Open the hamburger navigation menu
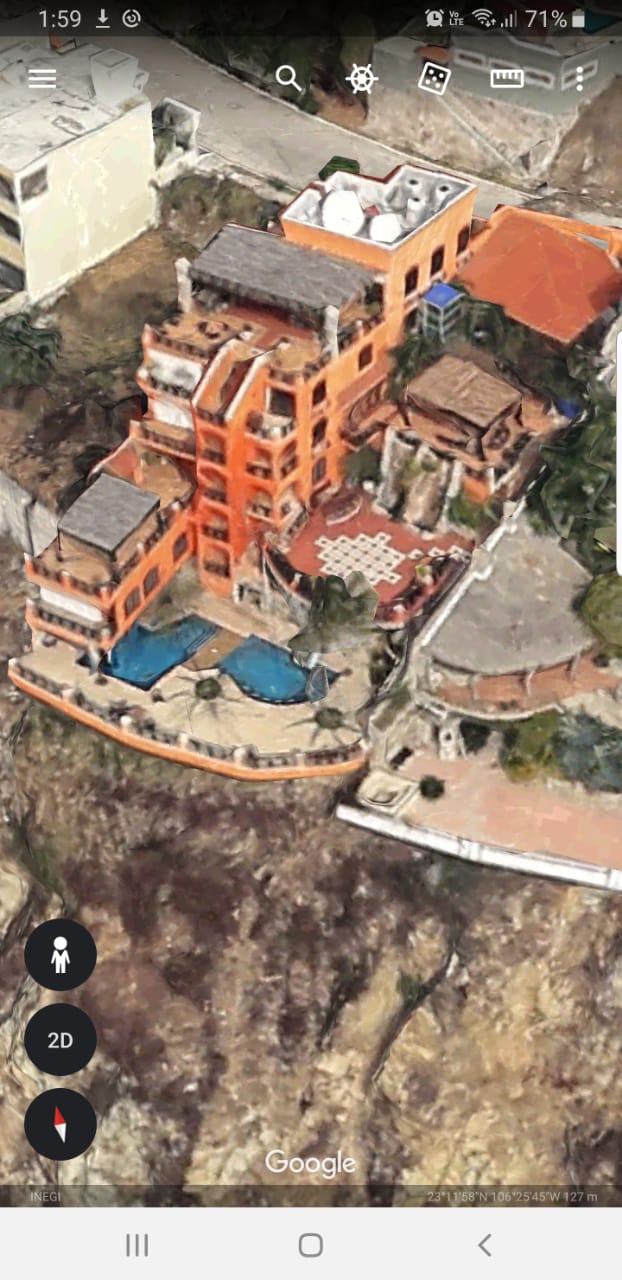 42,79
